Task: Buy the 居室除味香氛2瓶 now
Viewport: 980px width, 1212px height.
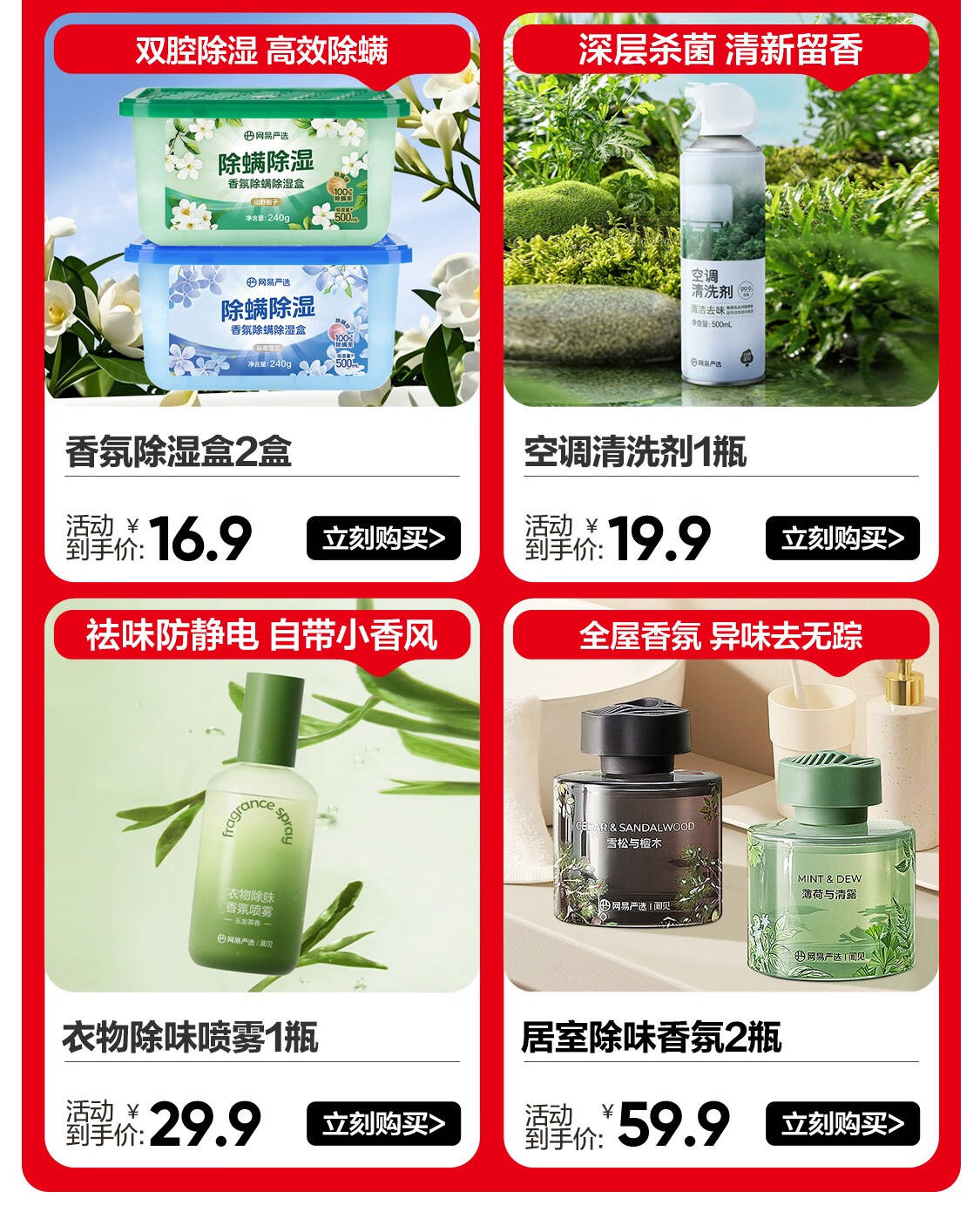Action: pos(841,1124)
